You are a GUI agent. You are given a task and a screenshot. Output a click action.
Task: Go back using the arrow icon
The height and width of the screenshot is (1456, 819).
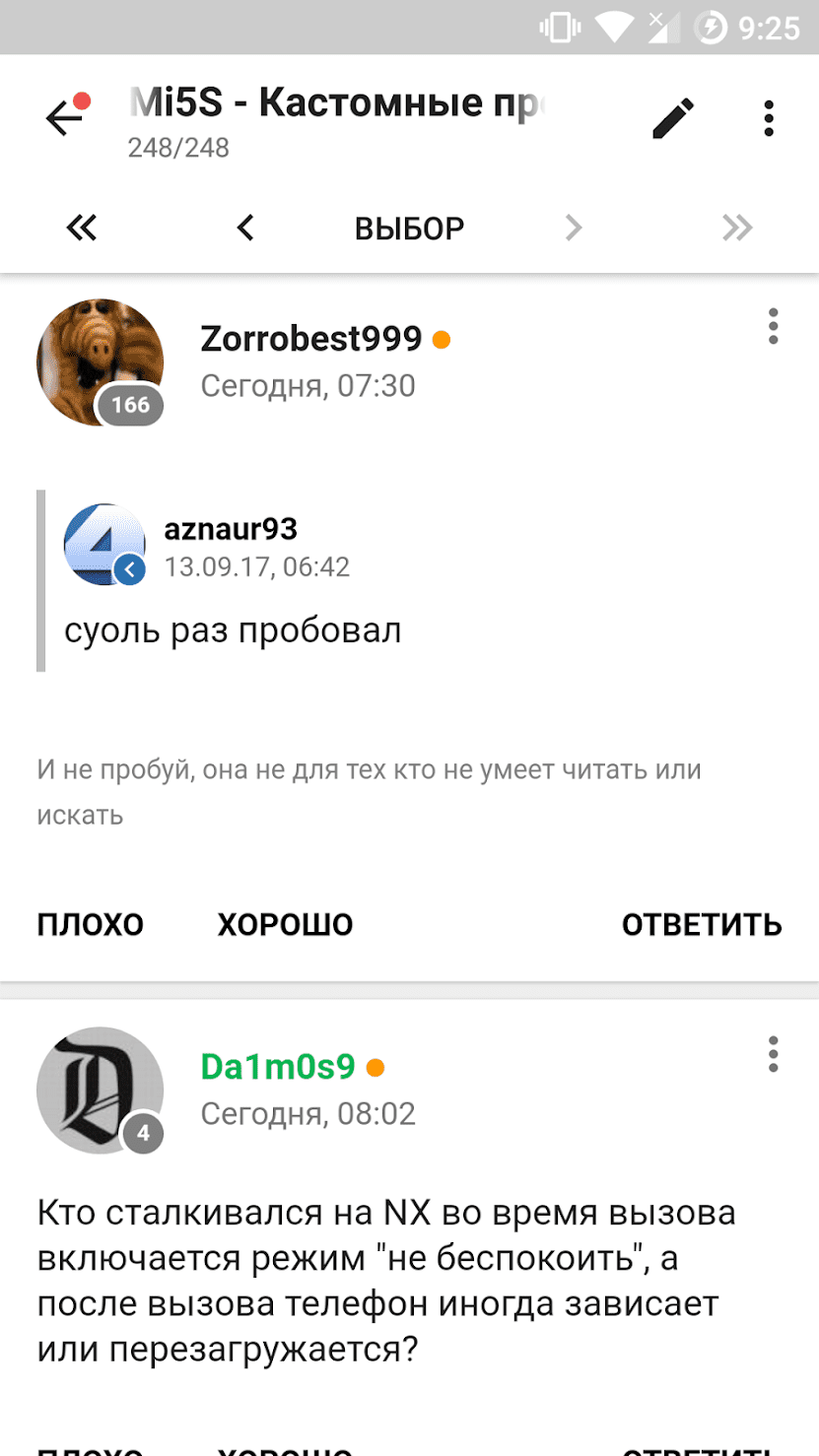coord(64,118)
